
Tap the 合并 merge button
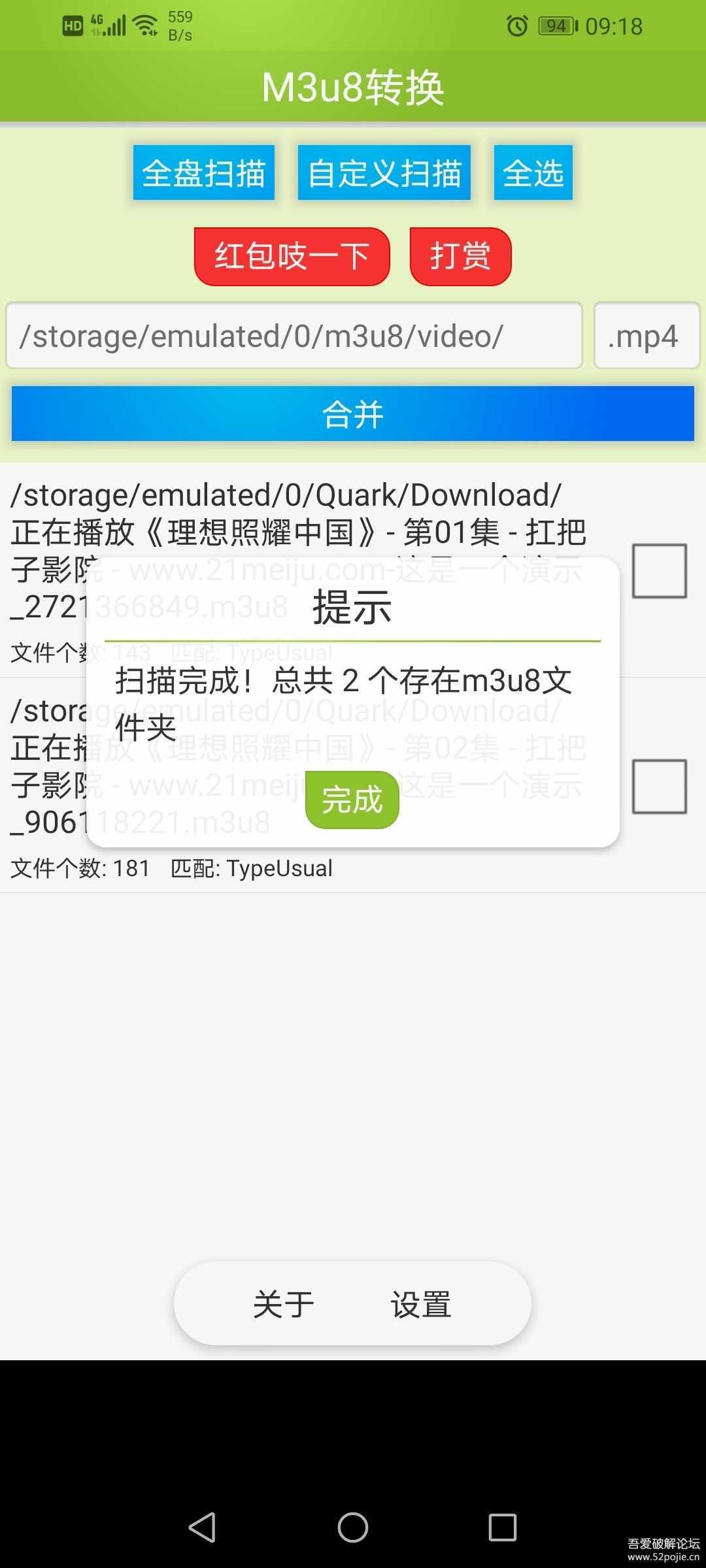click(353, 414)
